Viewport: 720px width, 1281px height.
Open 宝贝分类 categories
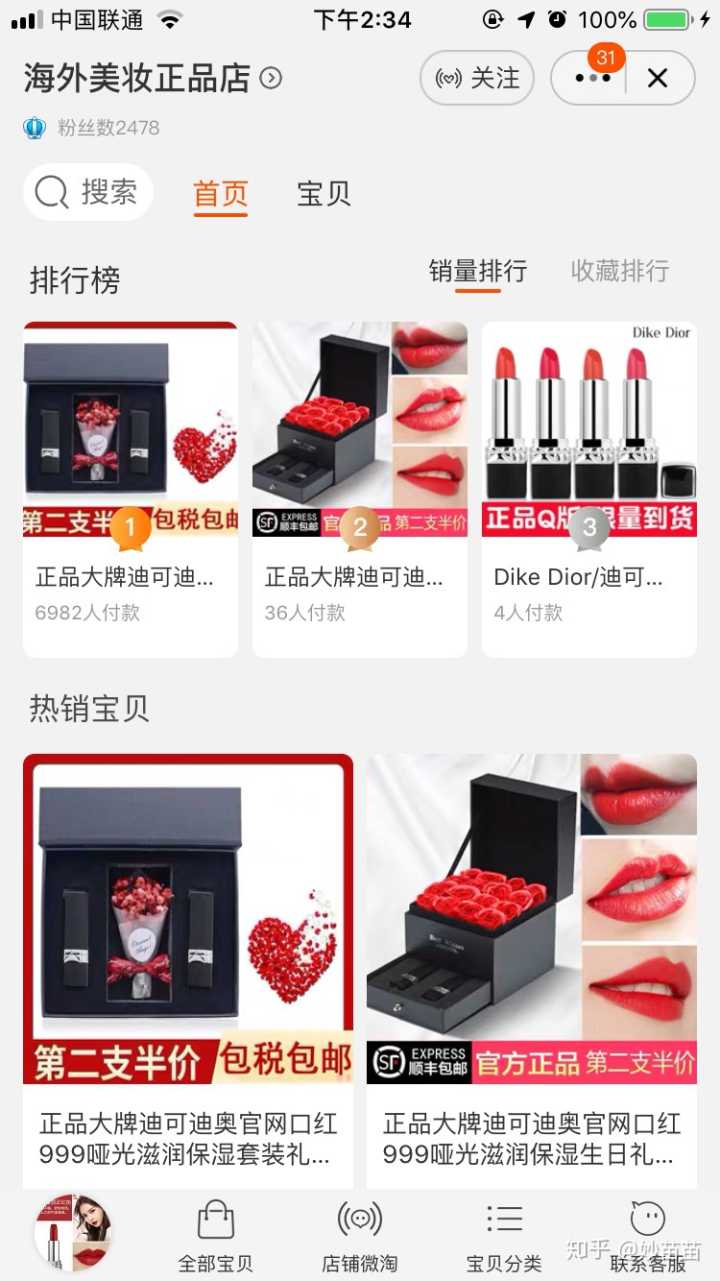[x=504, y=1236]
